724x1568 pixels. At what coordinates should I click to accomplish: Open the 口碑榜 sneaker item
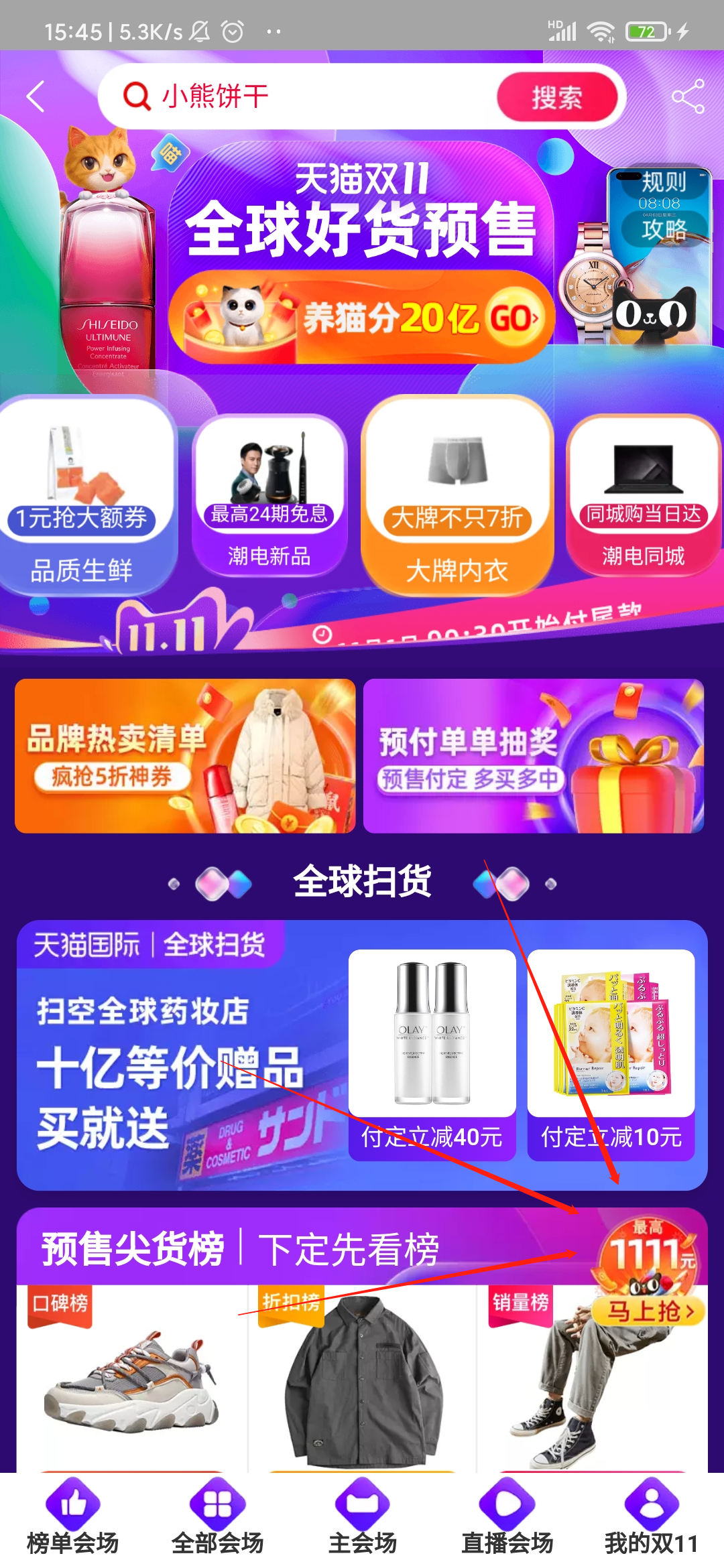[132, 1380]
